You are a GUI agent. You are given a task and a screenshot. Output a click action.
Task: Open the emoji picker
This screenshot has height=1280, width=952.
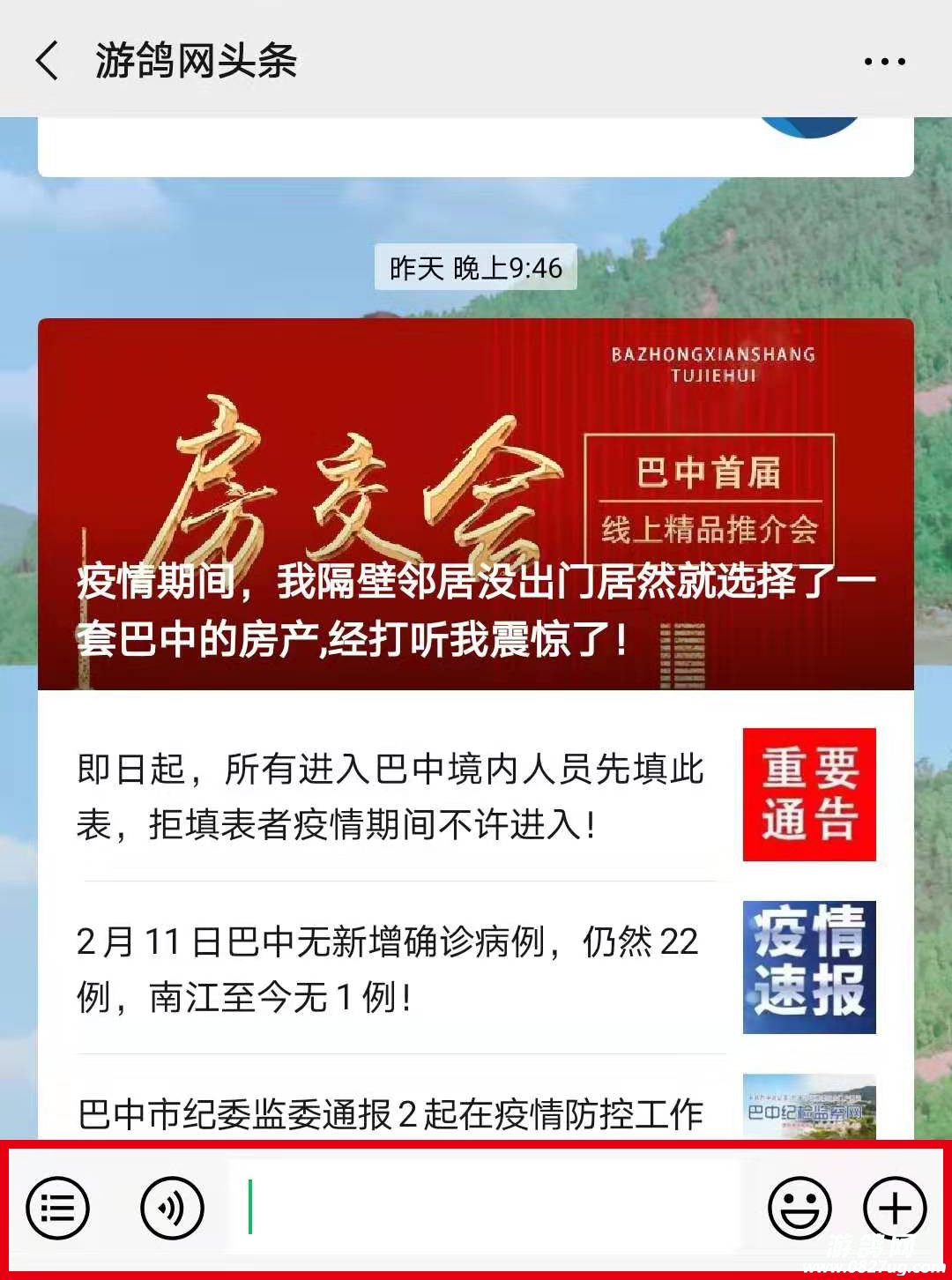800,1208
